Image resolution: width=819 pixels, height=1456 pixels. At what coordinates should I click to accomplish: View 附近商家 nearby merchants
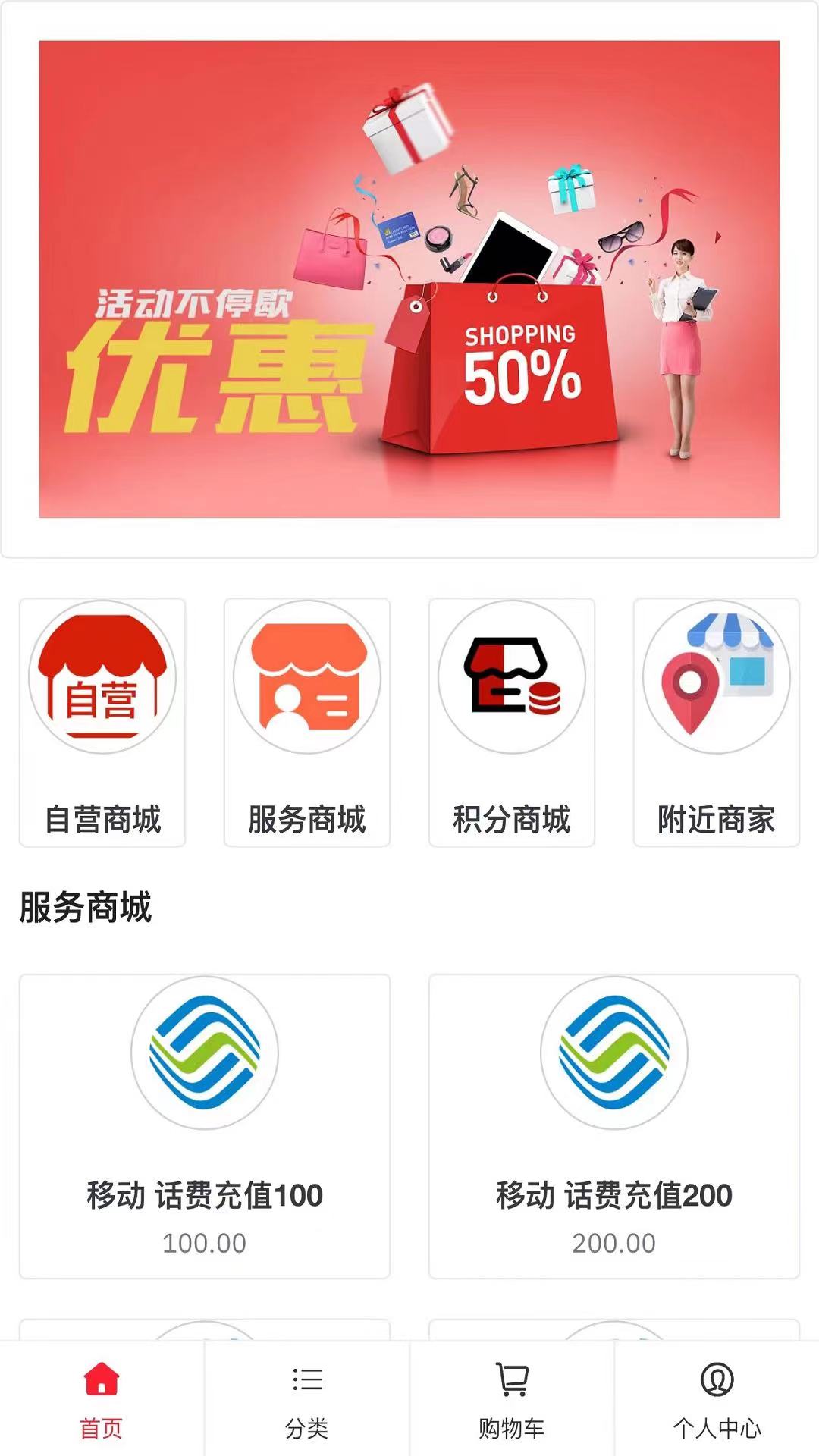pyautogui.click(x=717, y=722)
